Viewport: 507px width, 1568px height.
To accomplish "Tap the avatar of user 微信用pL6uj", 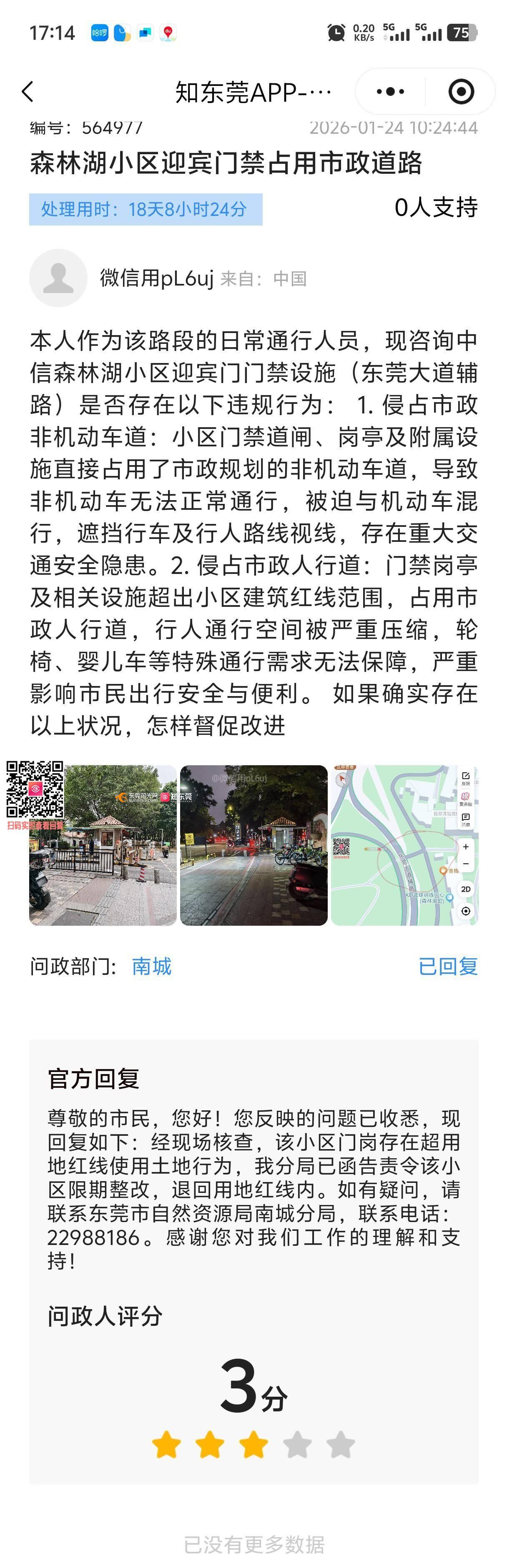I will click(x=58, y=278).
